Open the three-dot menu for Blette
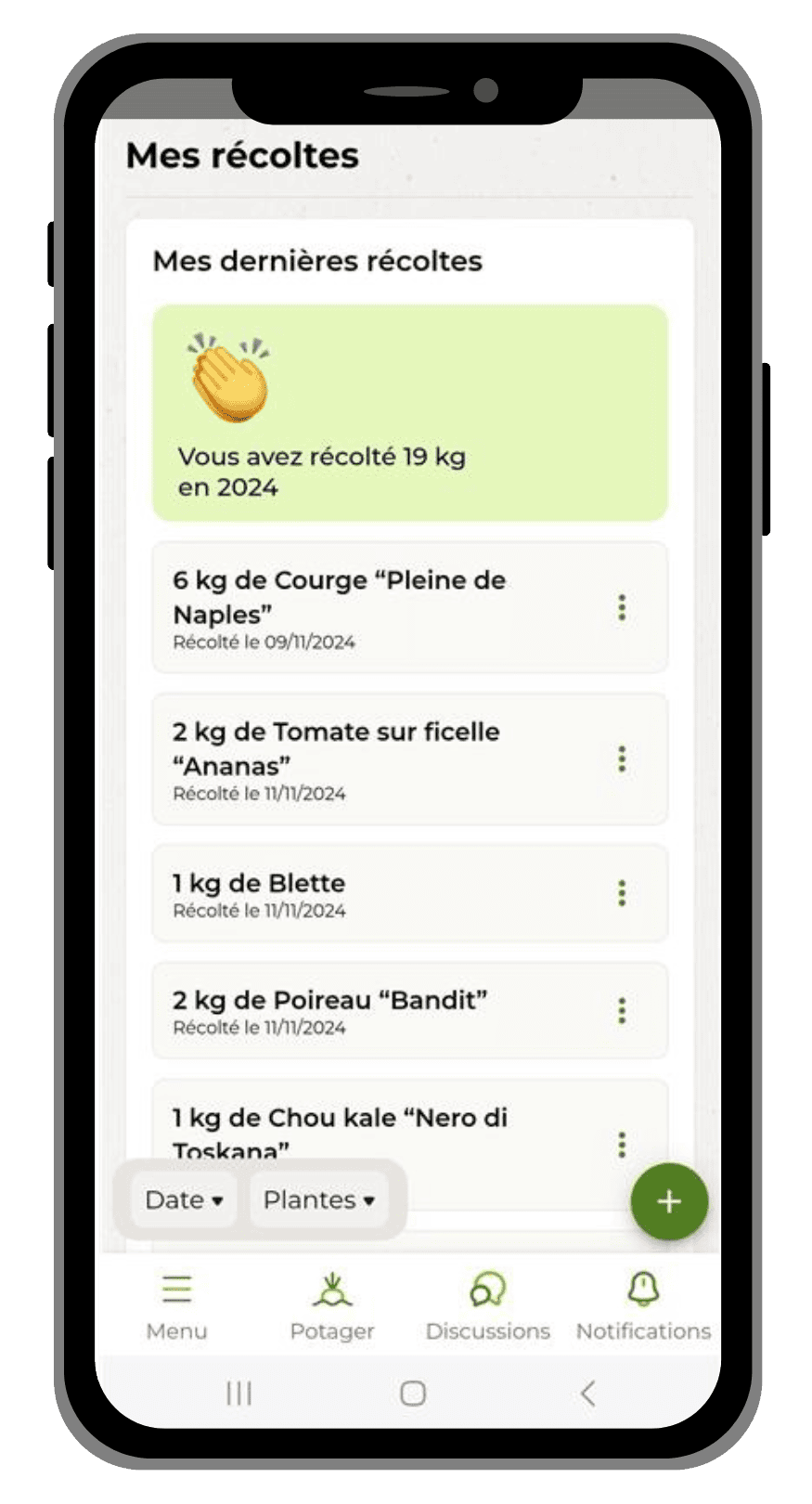Screen dimensions: 812x1504 point(622,893)
